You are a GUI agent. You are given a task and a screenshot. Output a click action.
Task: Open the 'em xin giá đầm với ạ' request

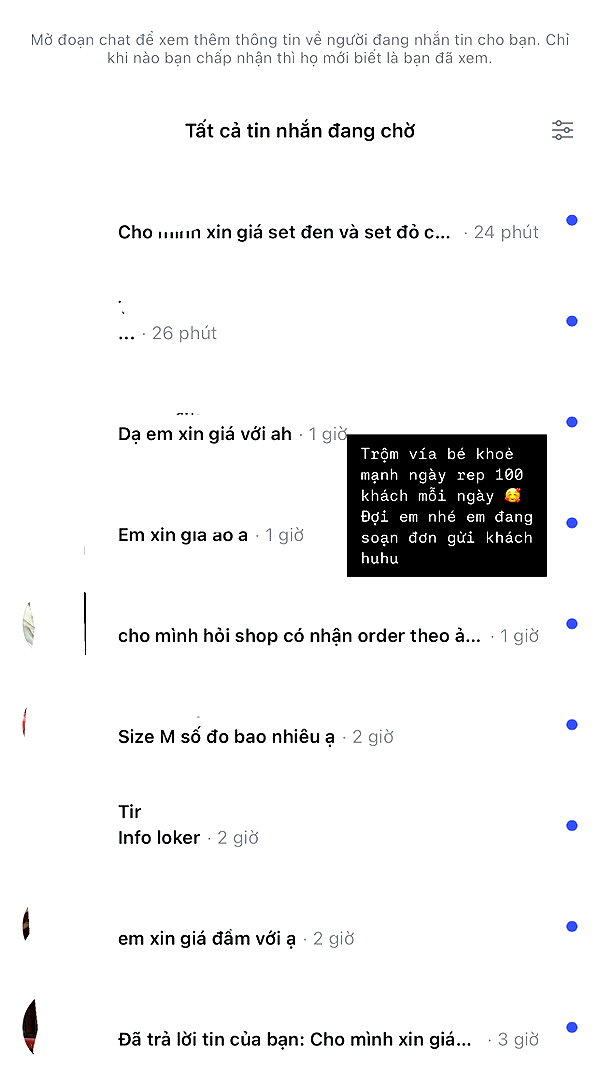(x=300, y=926)
